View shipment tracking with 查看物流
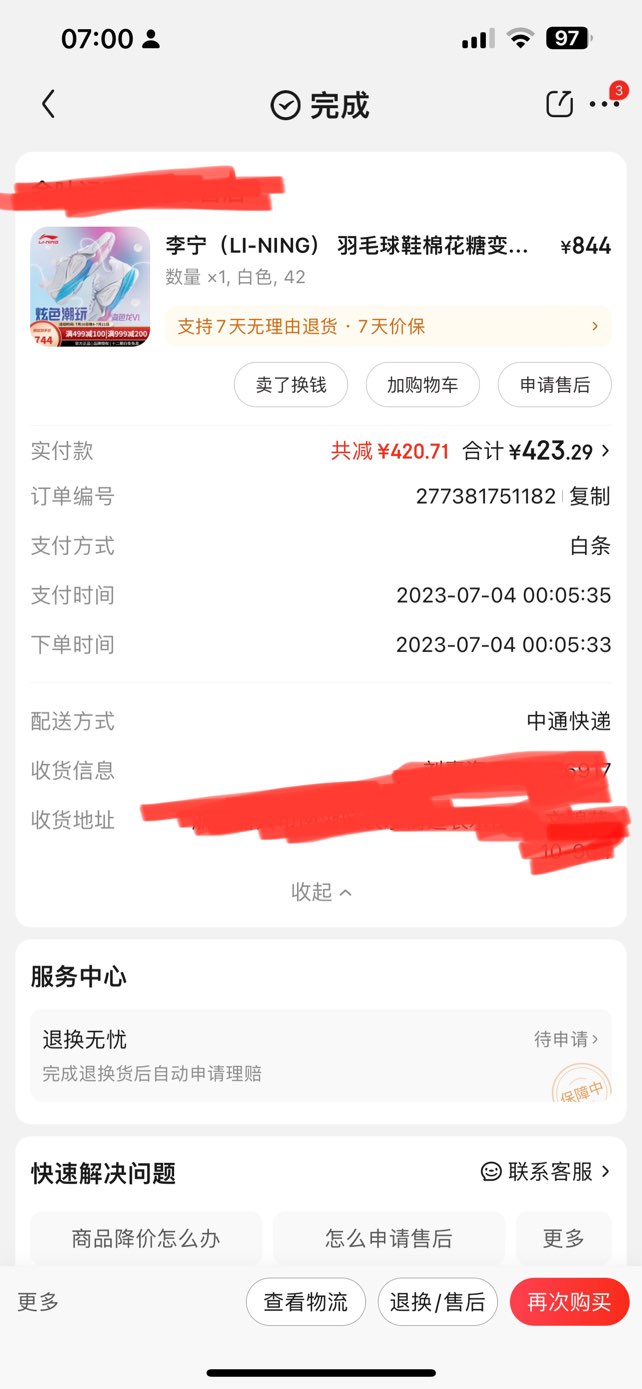 (306, 1302)
